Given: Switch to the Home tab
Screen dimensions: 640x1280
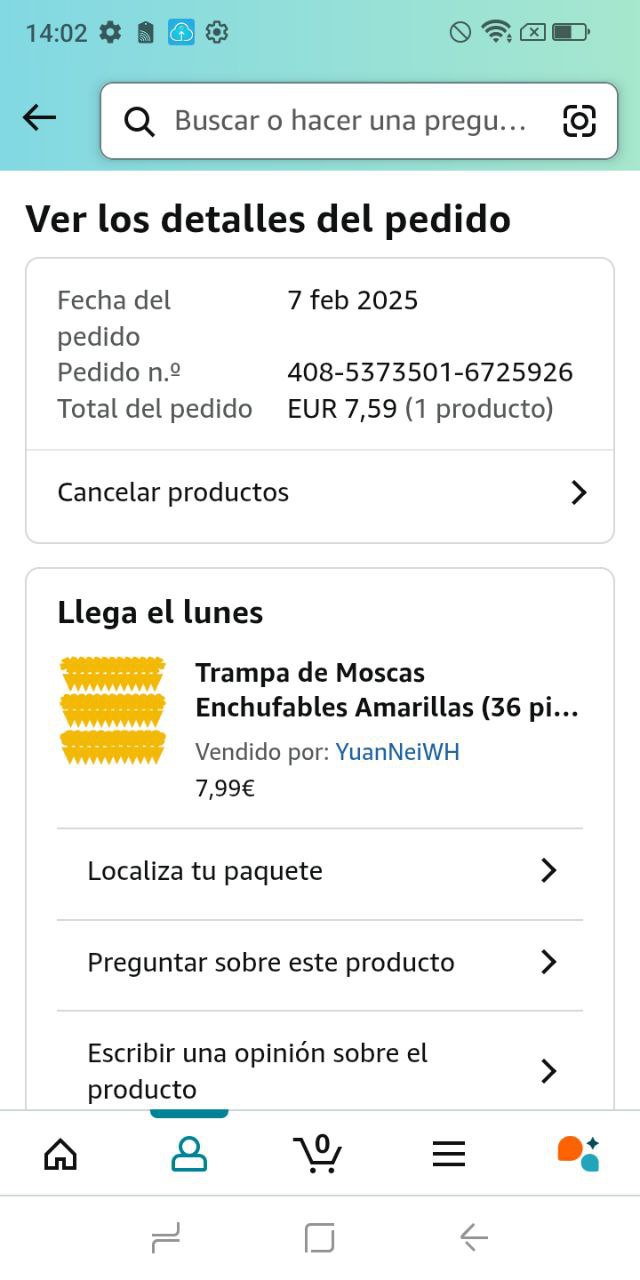Looking at the screenshot, I should pos(61,1154).
